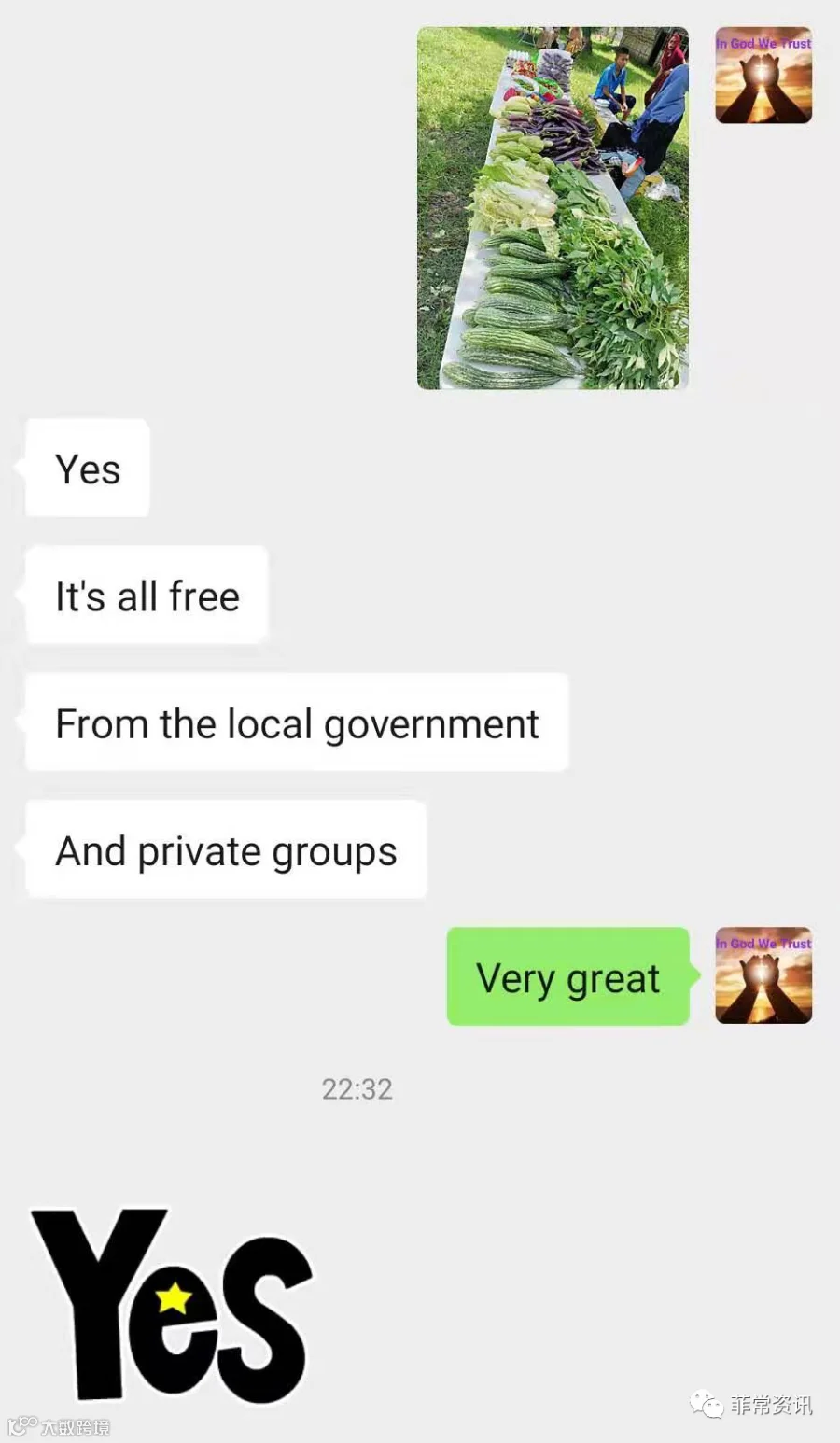
Task: Tap the avatar next to "Very great"
Action: [763, 975]
